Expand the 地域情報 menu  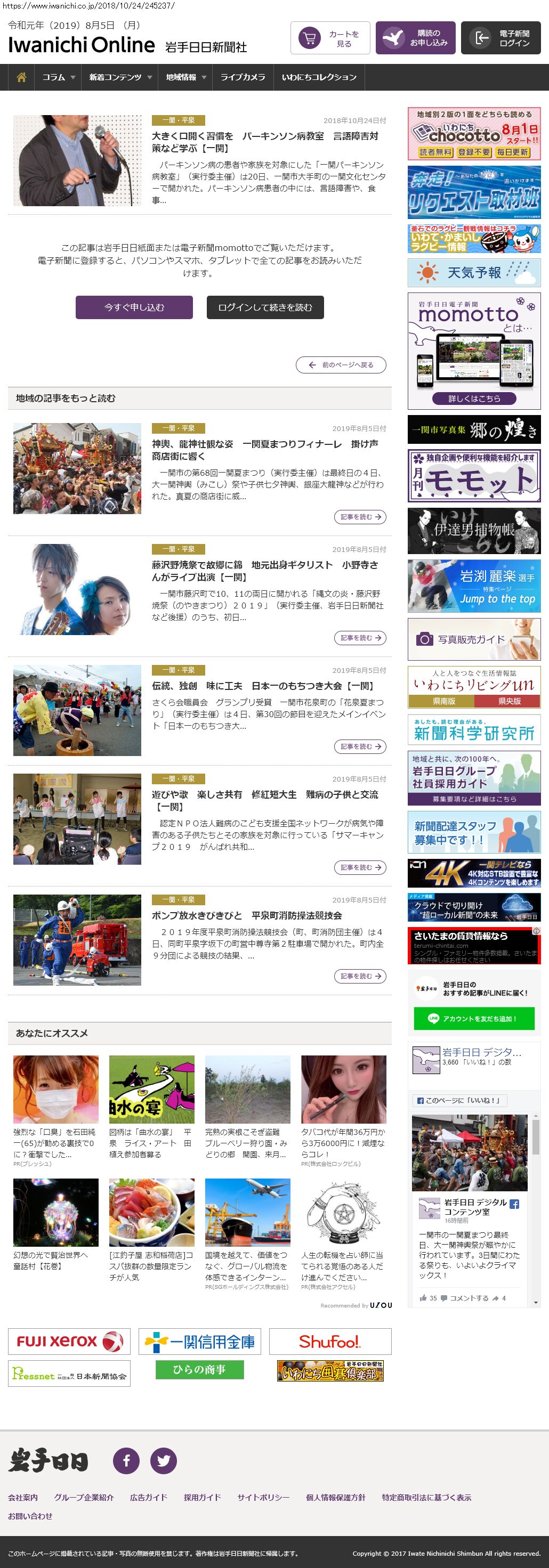[x=185, y=77]
